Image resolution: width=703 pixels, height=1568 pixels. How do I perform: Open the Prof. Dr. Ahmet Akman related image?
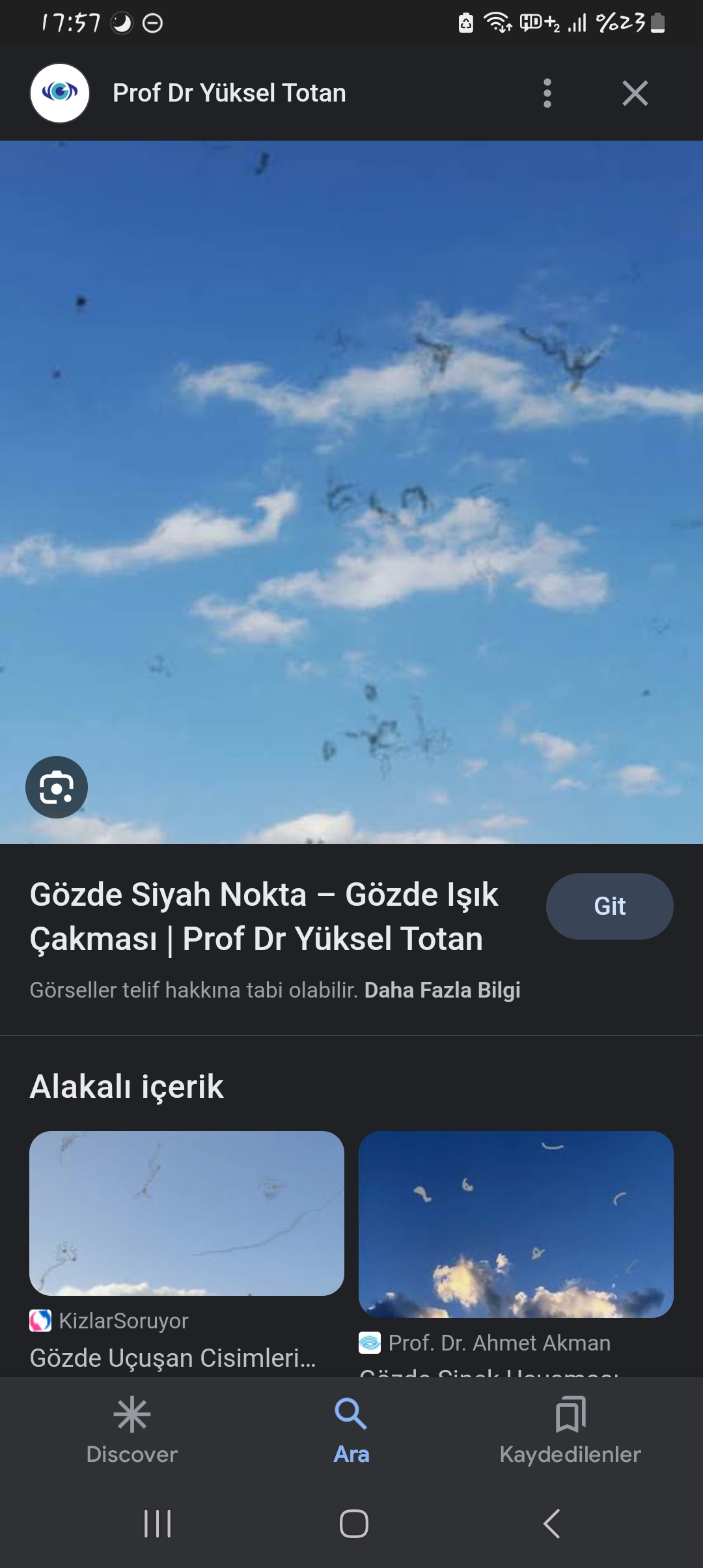pyautogui.click(x=516, y=1224)
